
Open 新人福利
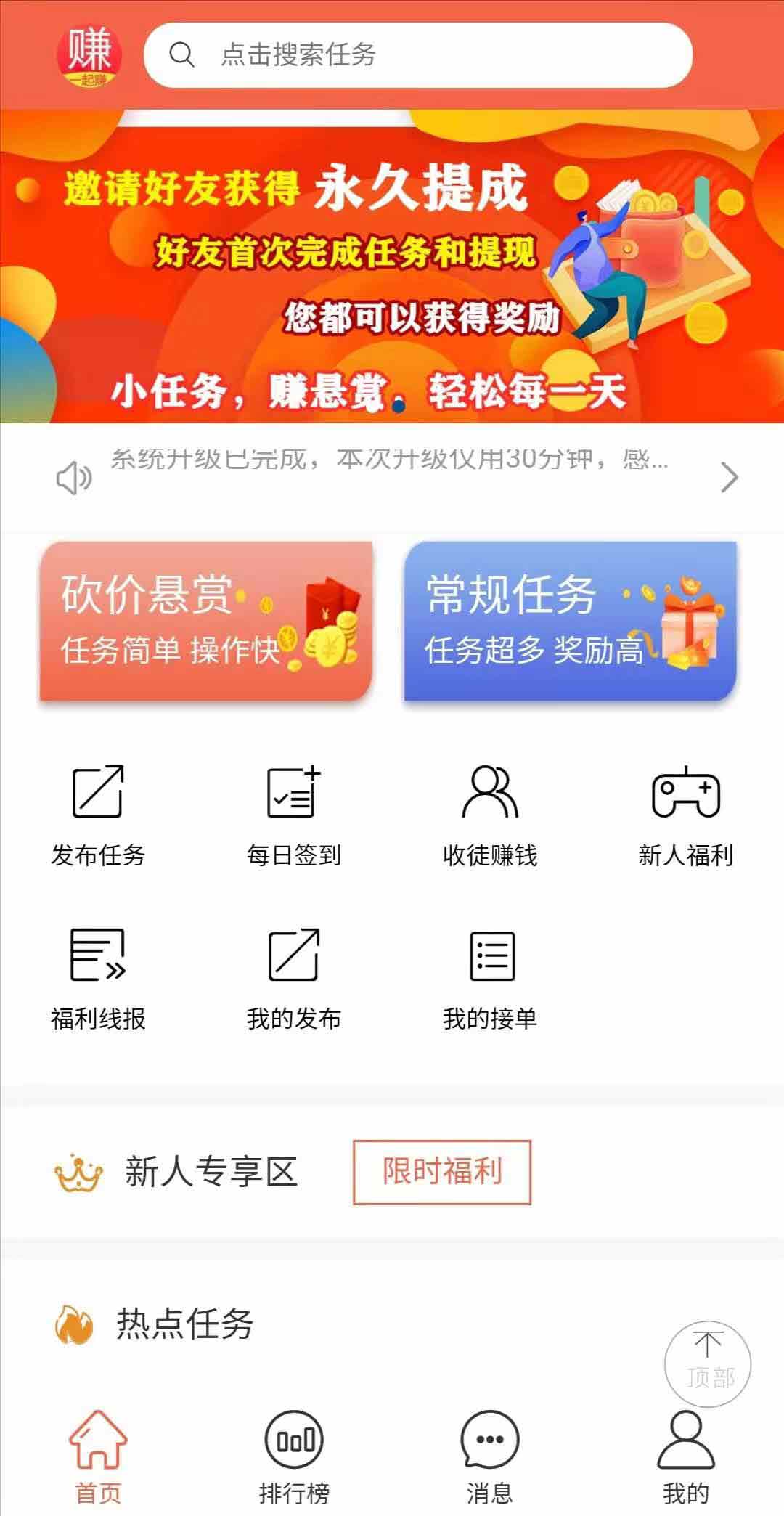point(686,816)
